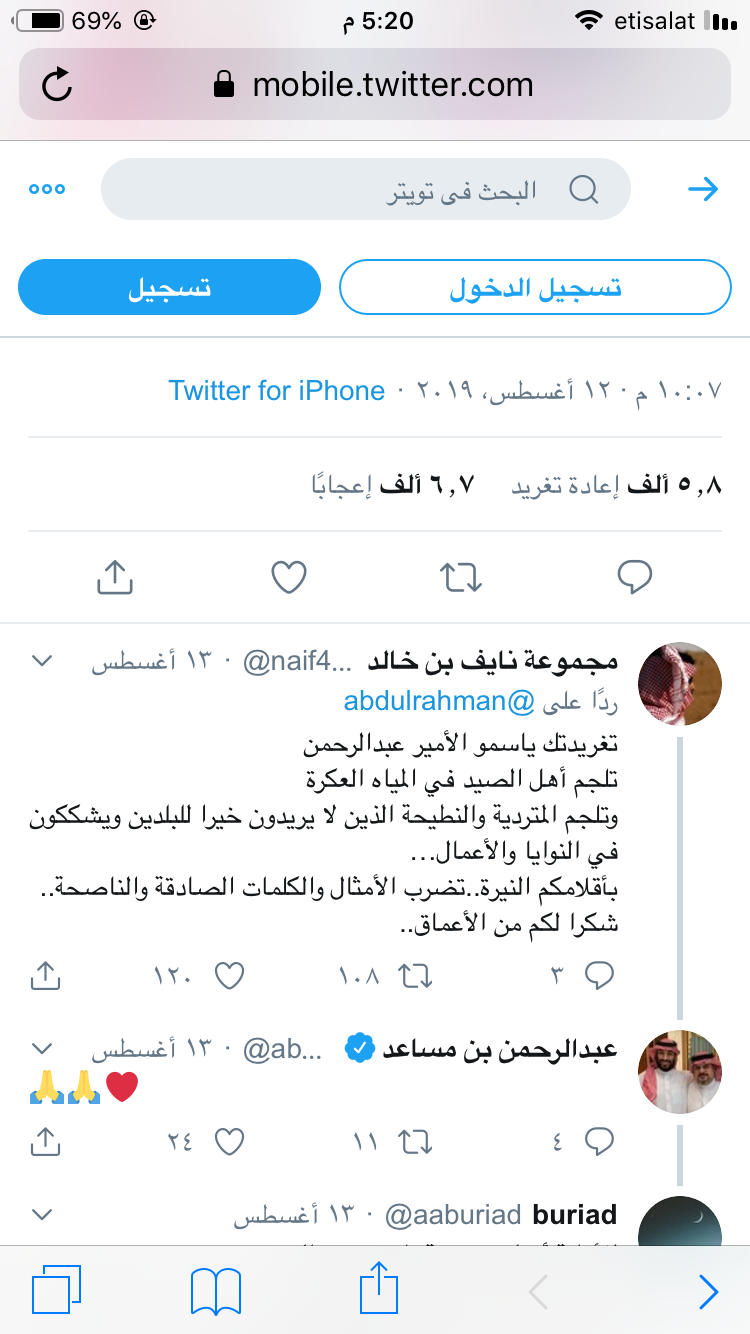The height and width of the screenshot is (1334, 750).
Task: Open the three-dot more options menu
Action: pos(46,189)
